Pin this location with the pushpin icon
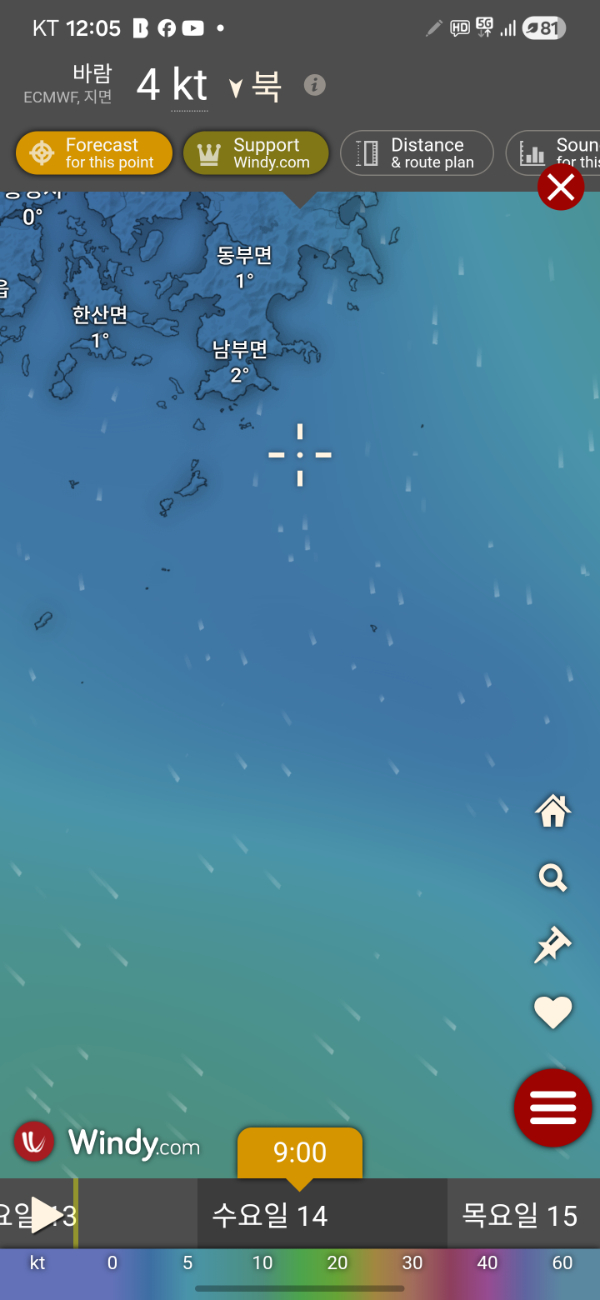 (553, 945)
